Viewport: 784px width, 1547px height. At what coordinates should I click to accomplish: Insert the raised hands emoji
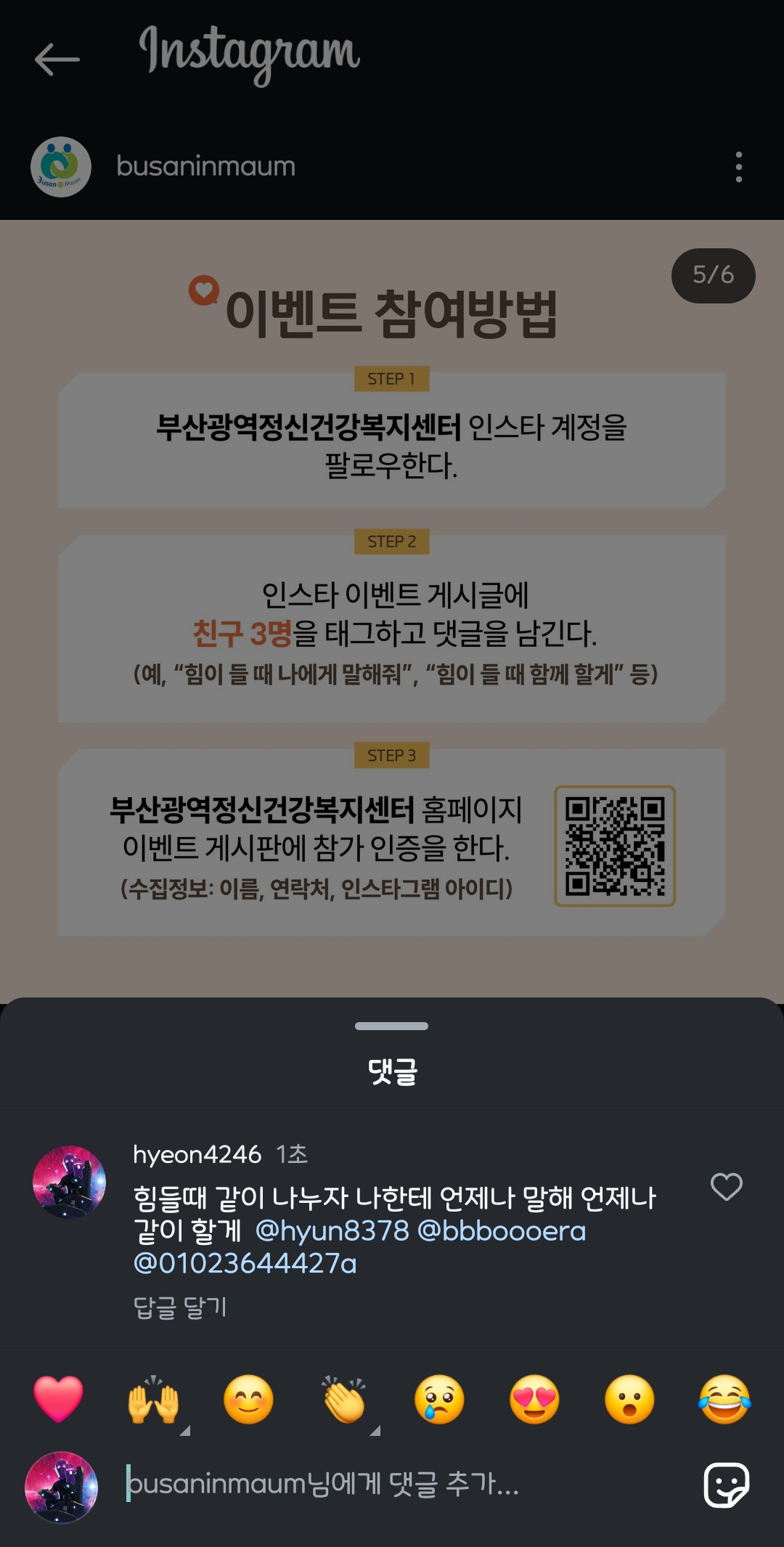tap(153, 1399)
